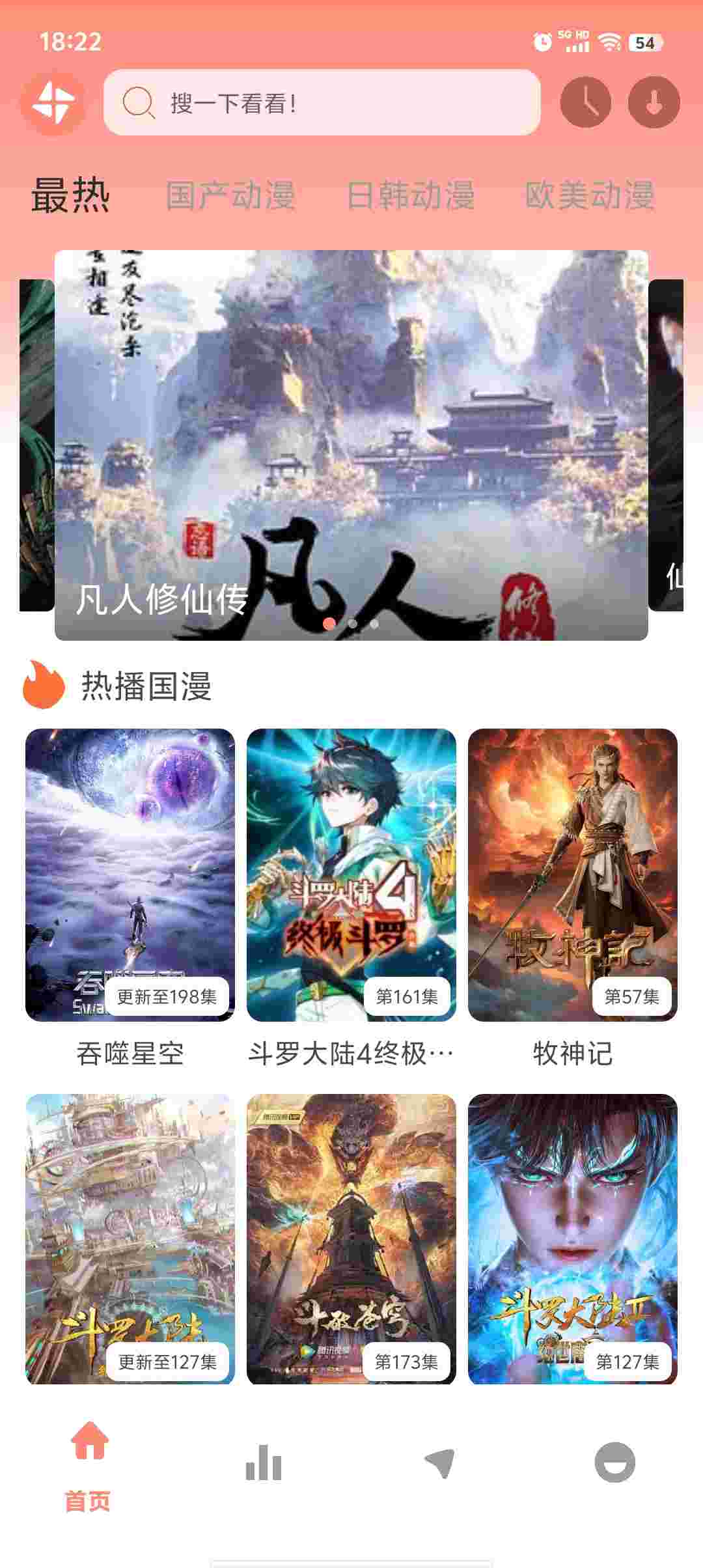The width and height of the screenshot is (703, 1568).
Task: Open 斗罗大陆4终极斗罗 card
Action: click(351, 875)
